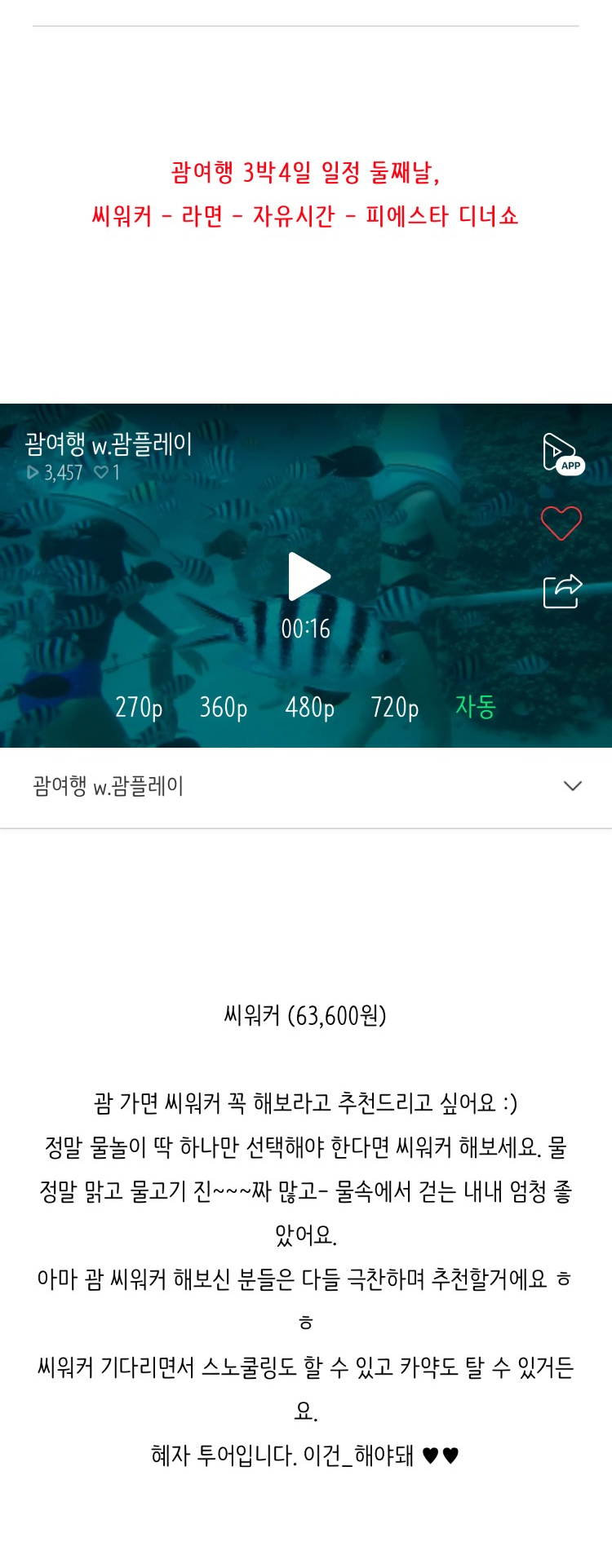Set video quality to 자동
The height and width of the screenshot is (1568, 612).
(x=475, y=706)
